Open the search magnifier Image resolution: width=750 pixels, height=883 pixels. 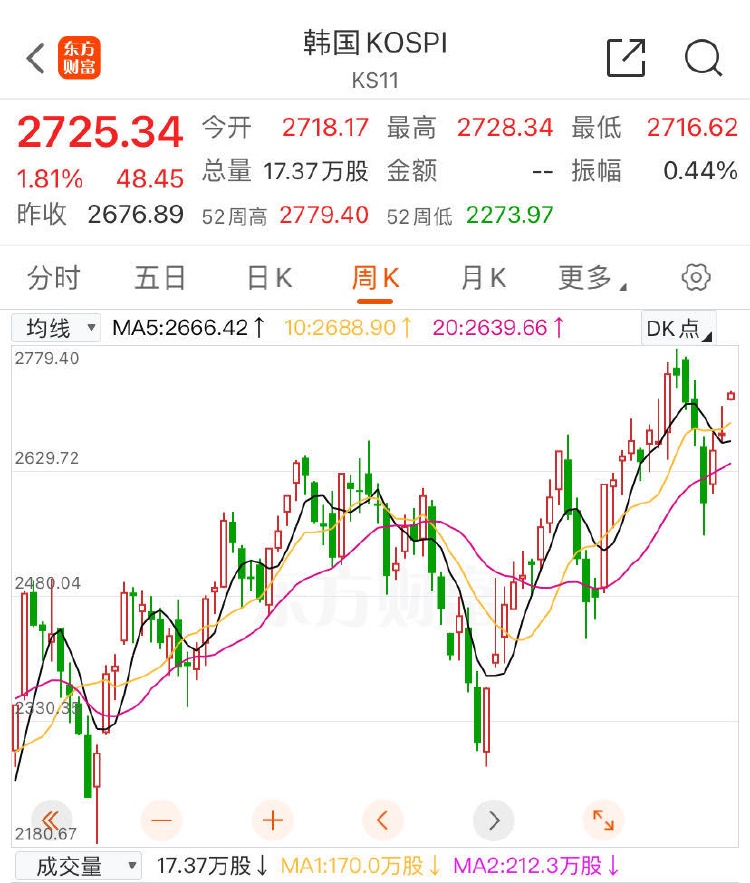pos(703,58)
